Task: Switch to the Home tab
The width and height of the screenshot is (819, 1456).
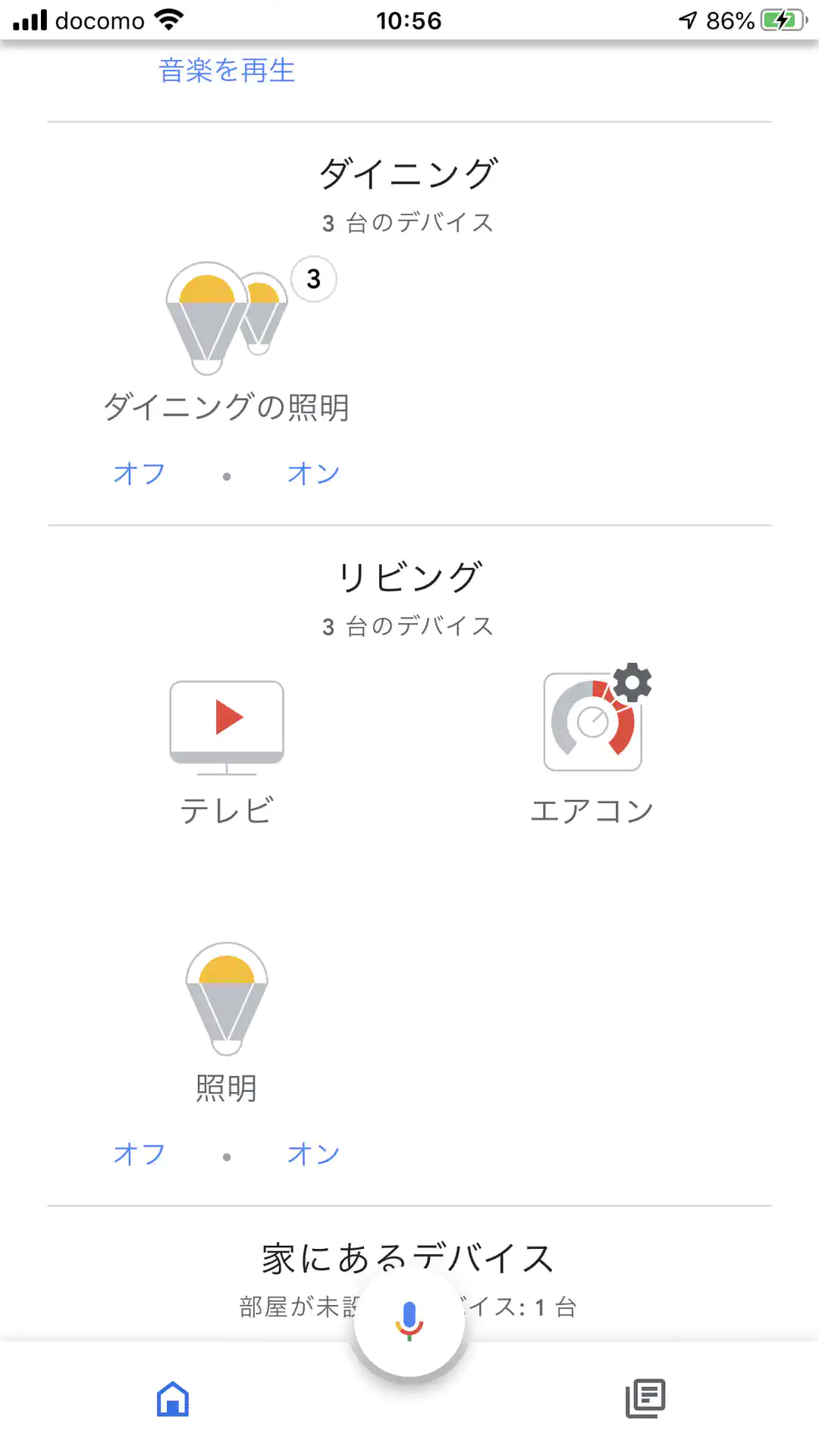Action: coord(173,1398)
